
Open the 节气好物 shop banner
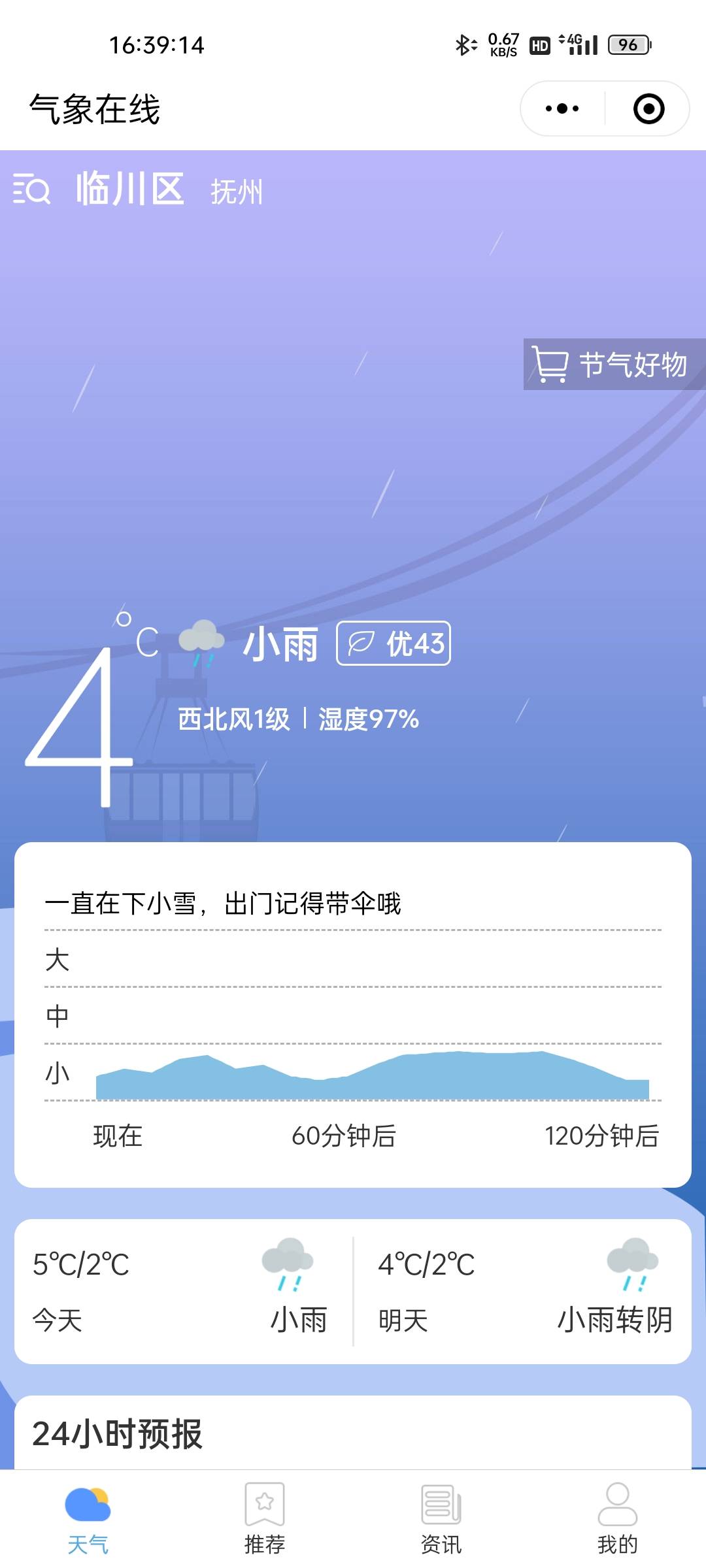pos(613,365)
